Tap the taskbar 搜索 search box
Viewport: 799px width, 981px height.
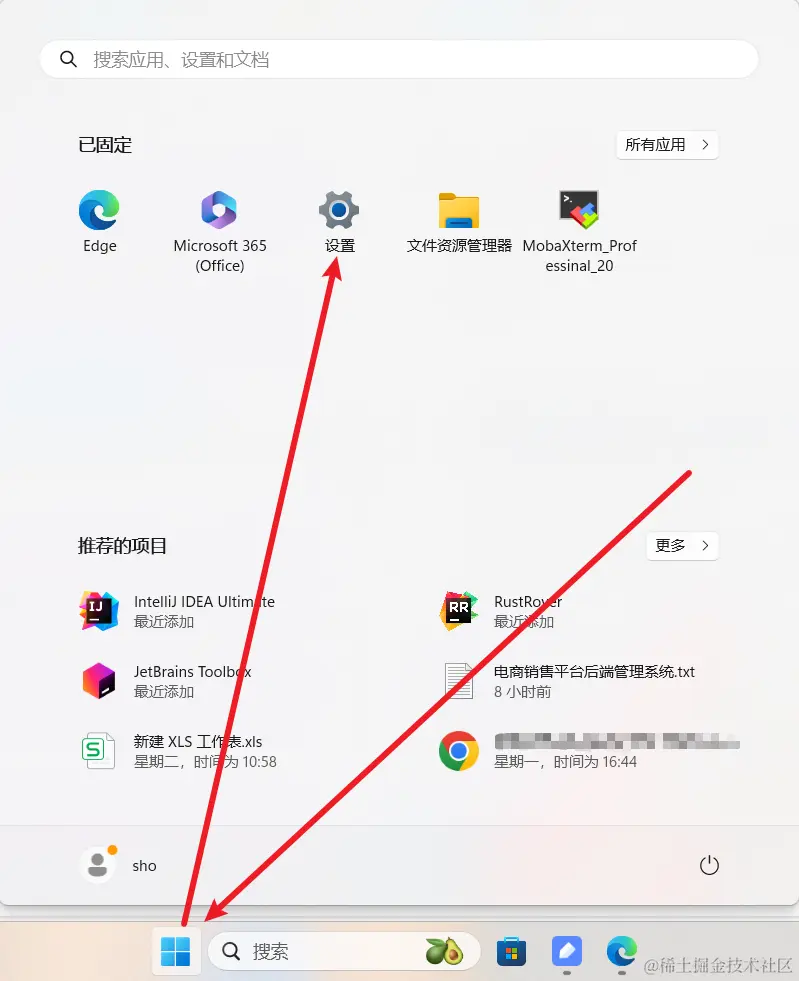320,951
